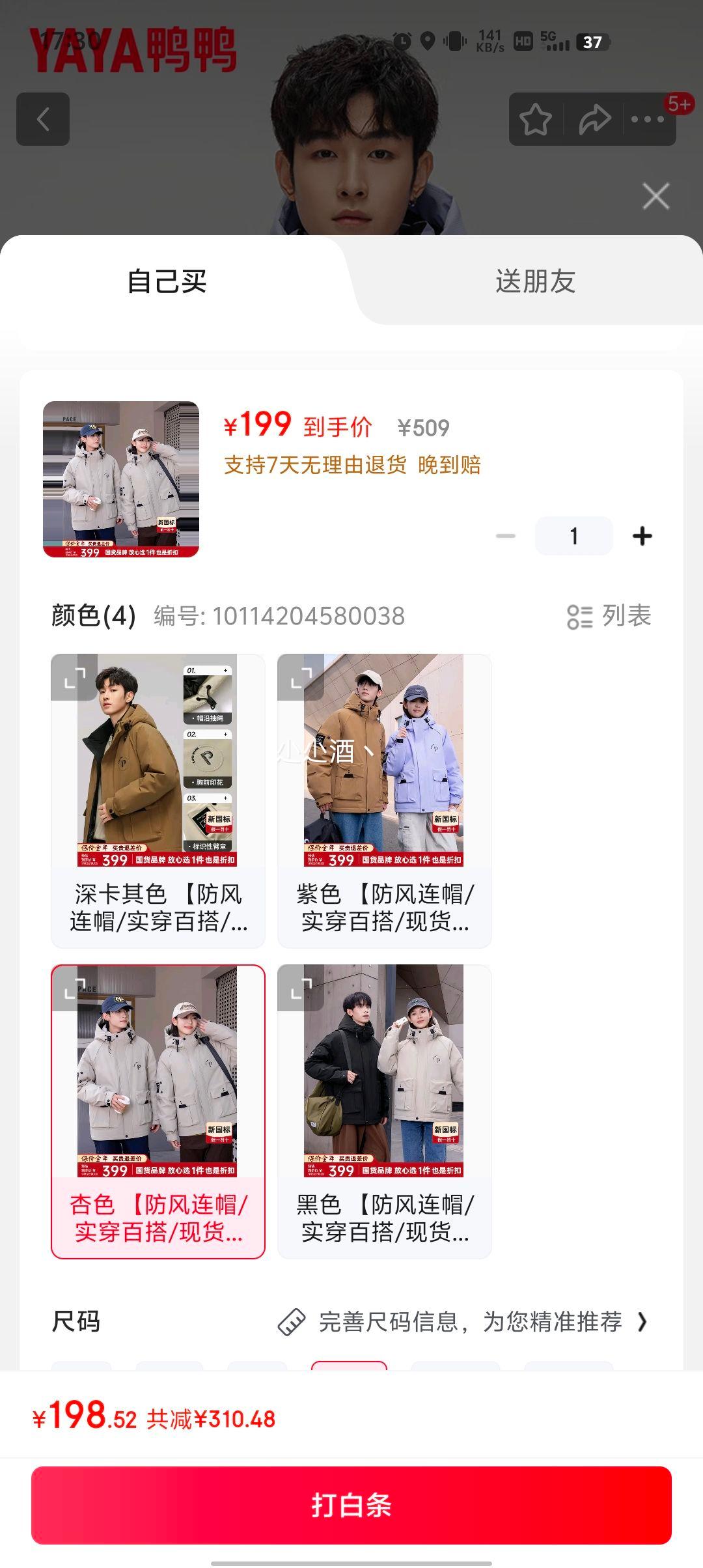Tap the quantity field showing 1
The width and height of the screenshot is (703, 1568).
click(573, 536)
